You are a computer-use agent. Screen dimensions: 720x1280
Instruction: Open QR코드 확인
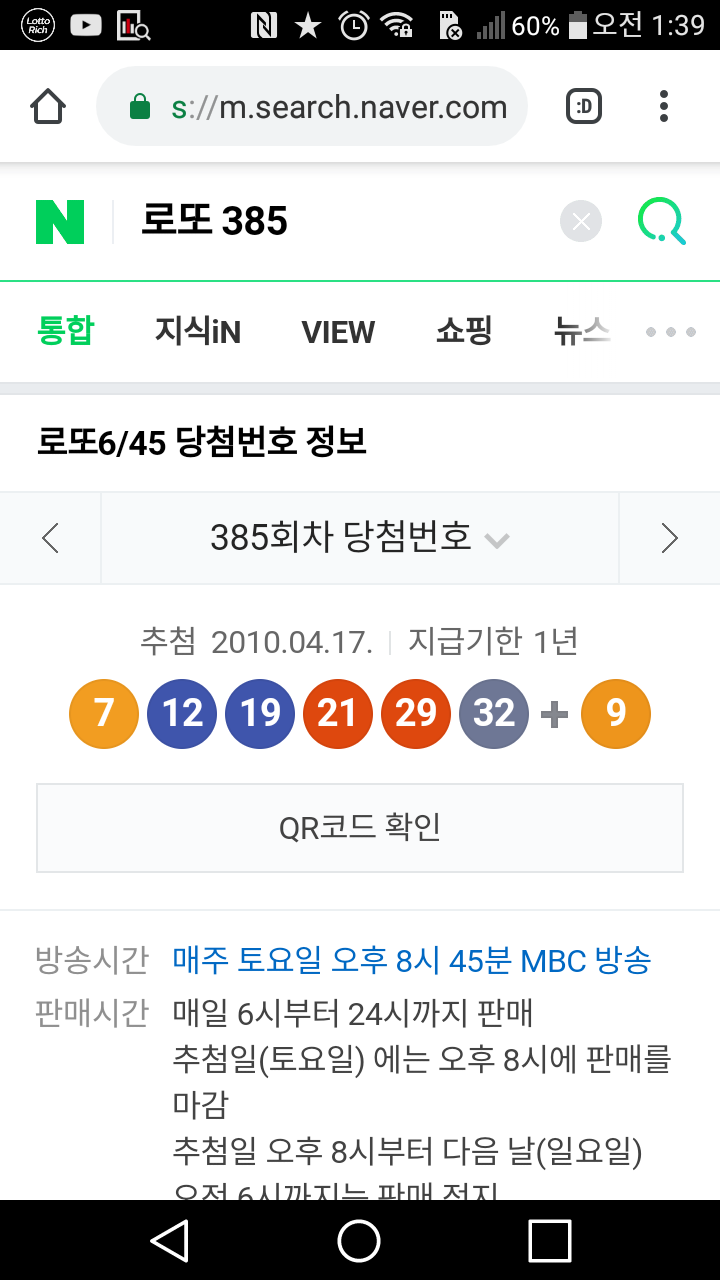pos(360,828)
